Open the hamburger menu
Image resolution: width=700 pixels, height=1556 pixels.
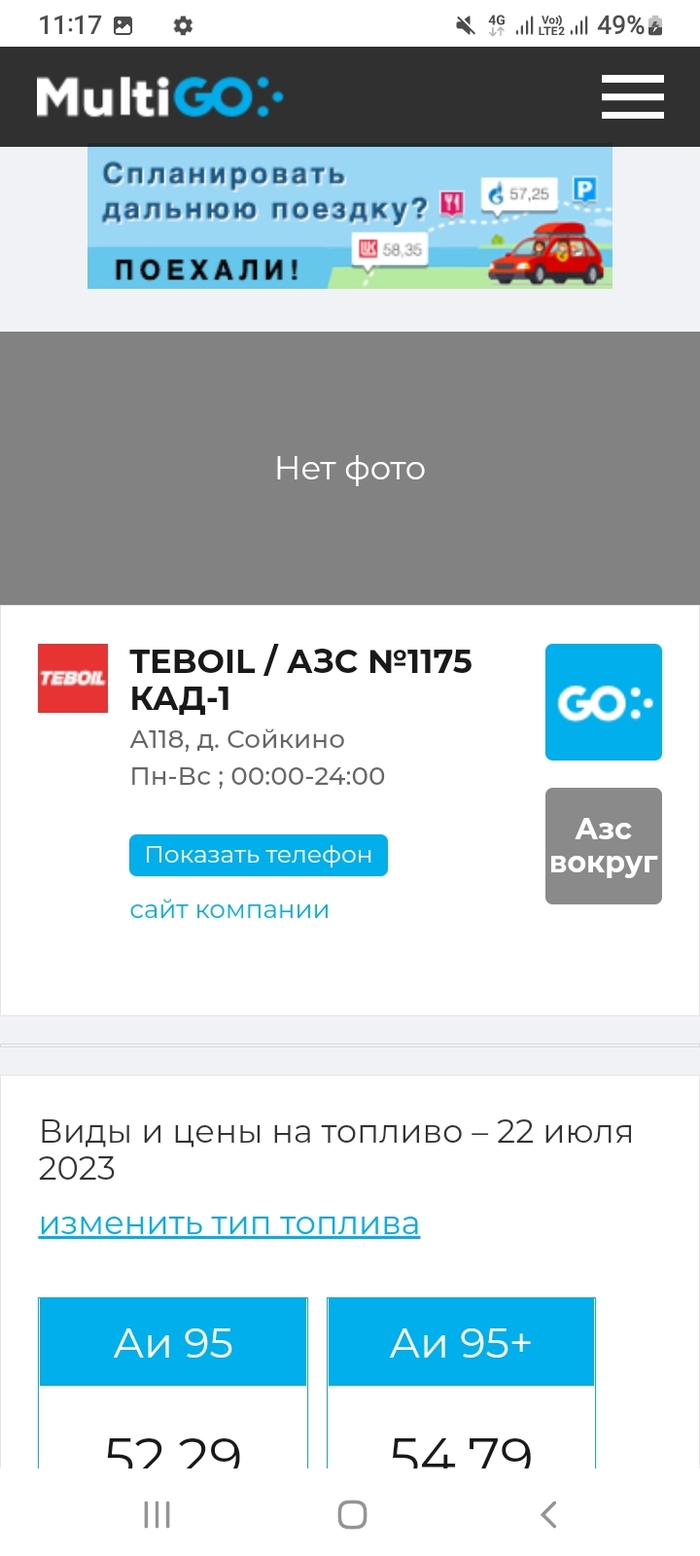[632, 97]
